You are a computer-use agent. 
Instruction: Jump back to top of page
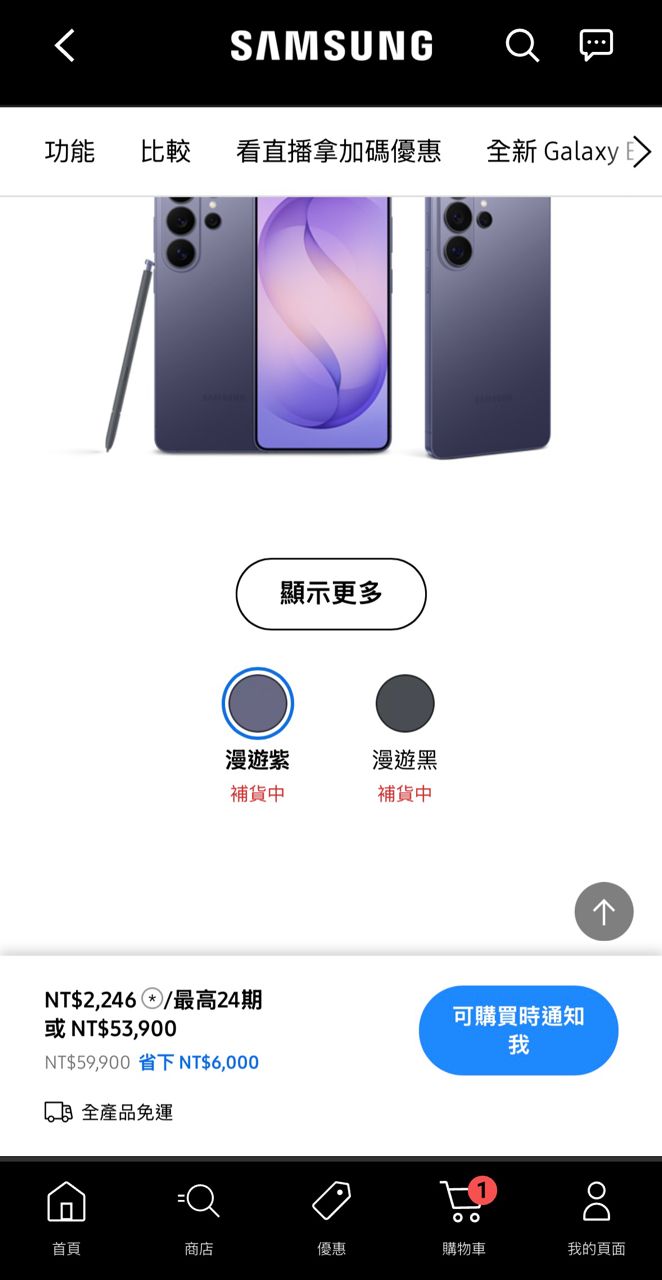pyautogui.click(x=604, y=911)
